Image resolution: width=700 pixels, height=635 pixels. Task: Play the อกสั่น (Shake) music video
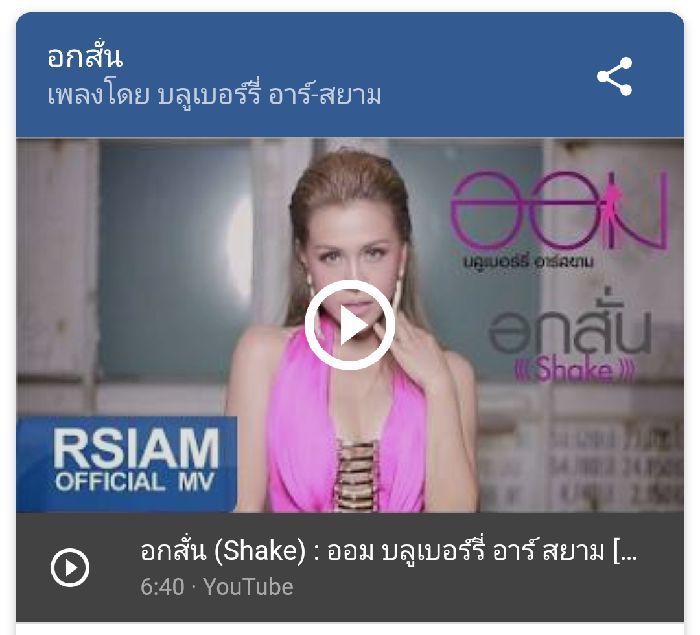349,325
